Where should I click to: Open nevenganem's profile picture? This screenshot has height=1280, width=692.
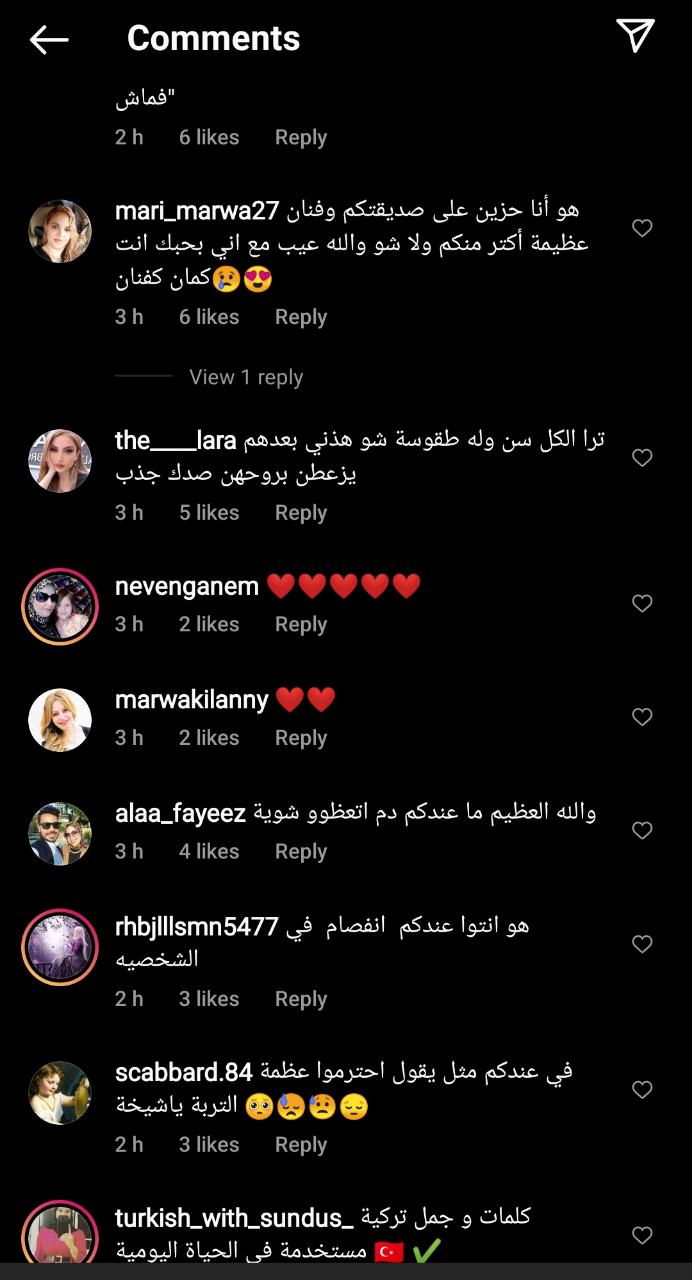60,607
